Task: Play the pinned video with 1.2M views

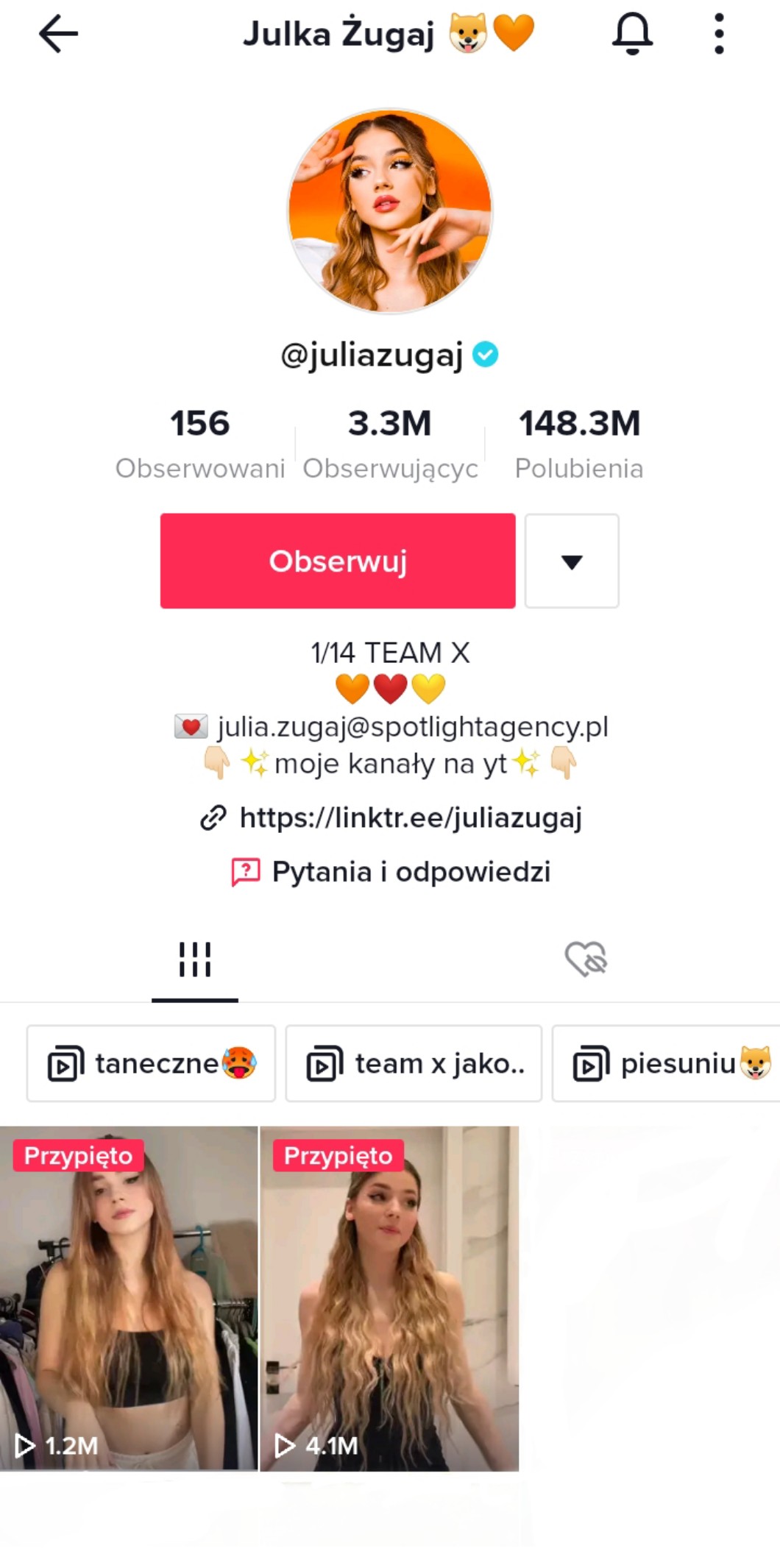Action: (x=129, y=1298)
